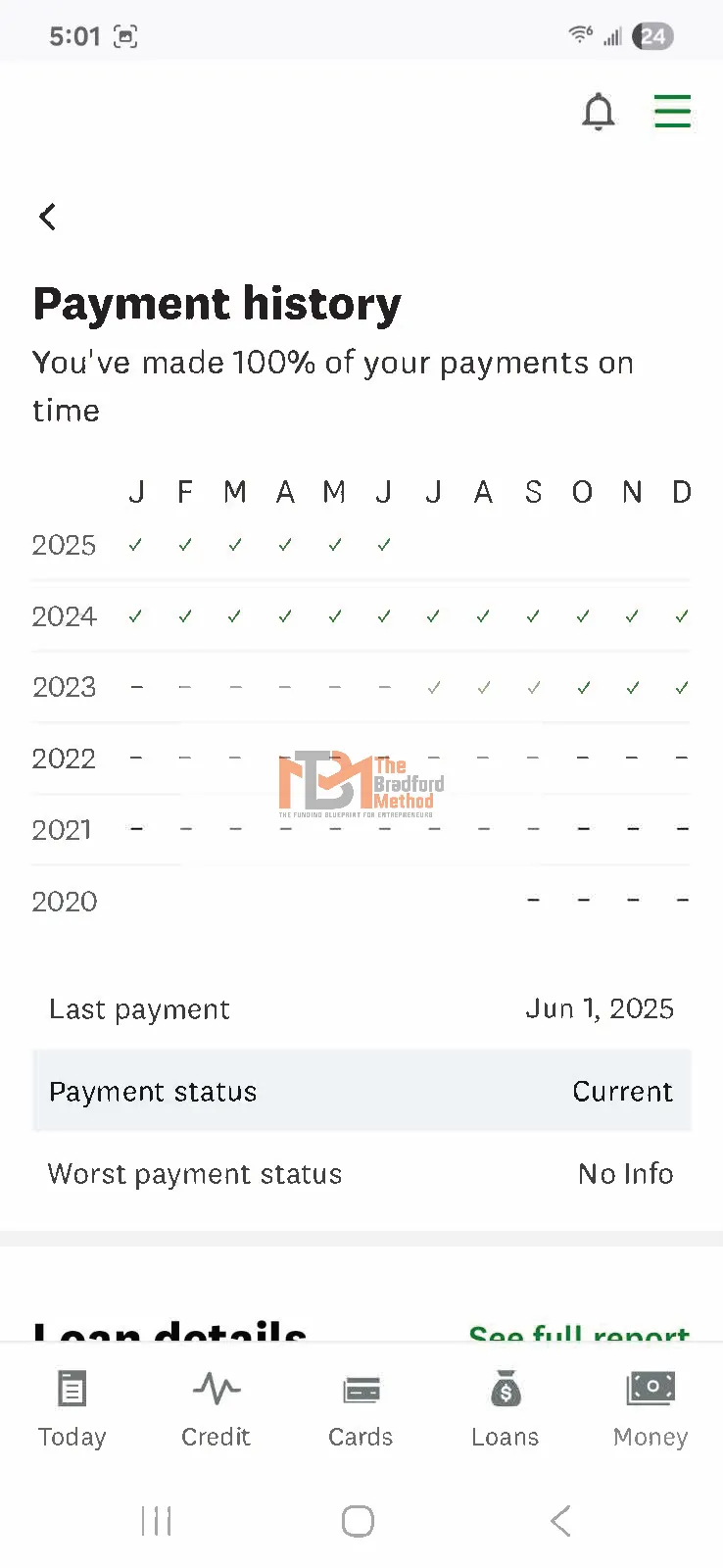The width and height of the screenshot is (723, 1568).
Task: Switch to the Credit tab
Action: point(217,1409)
